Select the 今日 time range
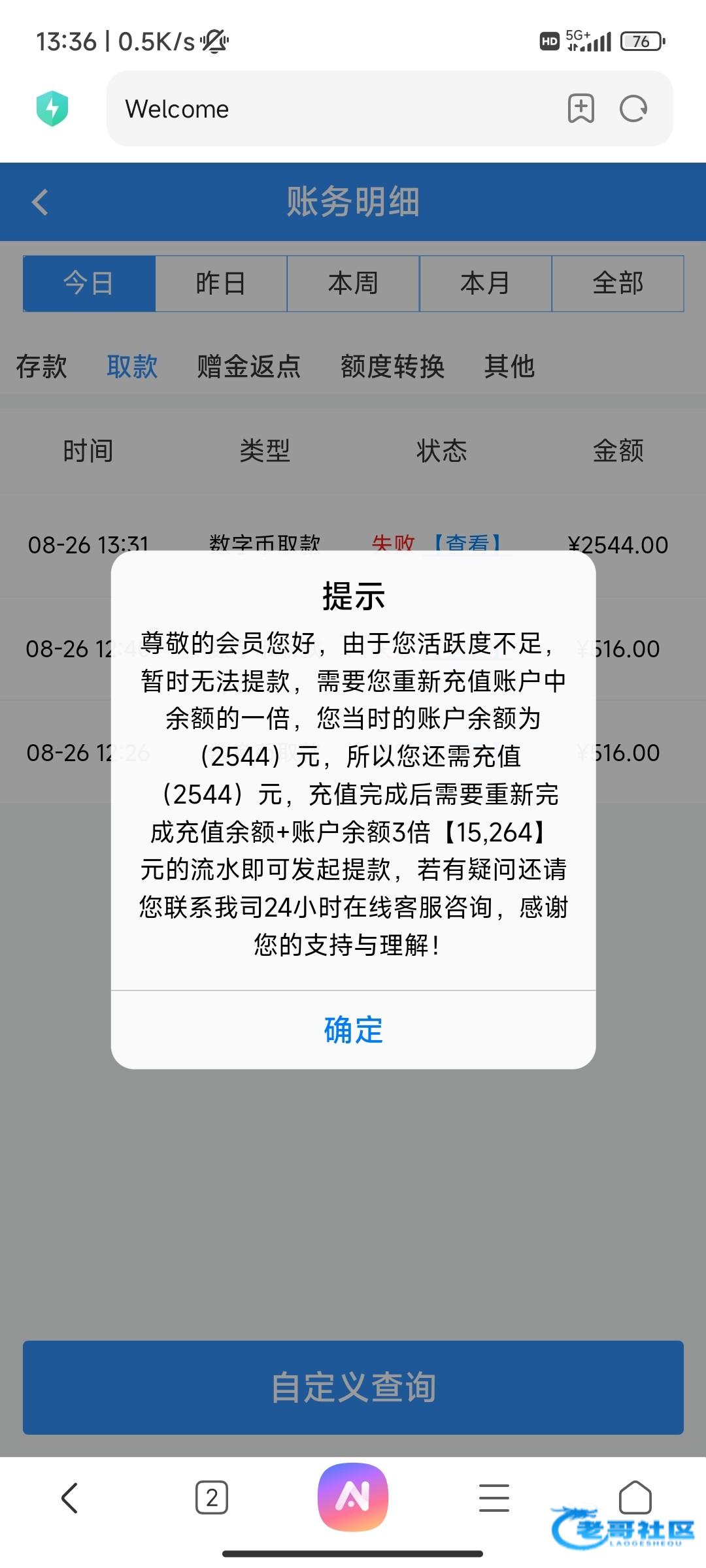Image resolution: width=706 pixels, height=1568 pixels. coord(89,284)
